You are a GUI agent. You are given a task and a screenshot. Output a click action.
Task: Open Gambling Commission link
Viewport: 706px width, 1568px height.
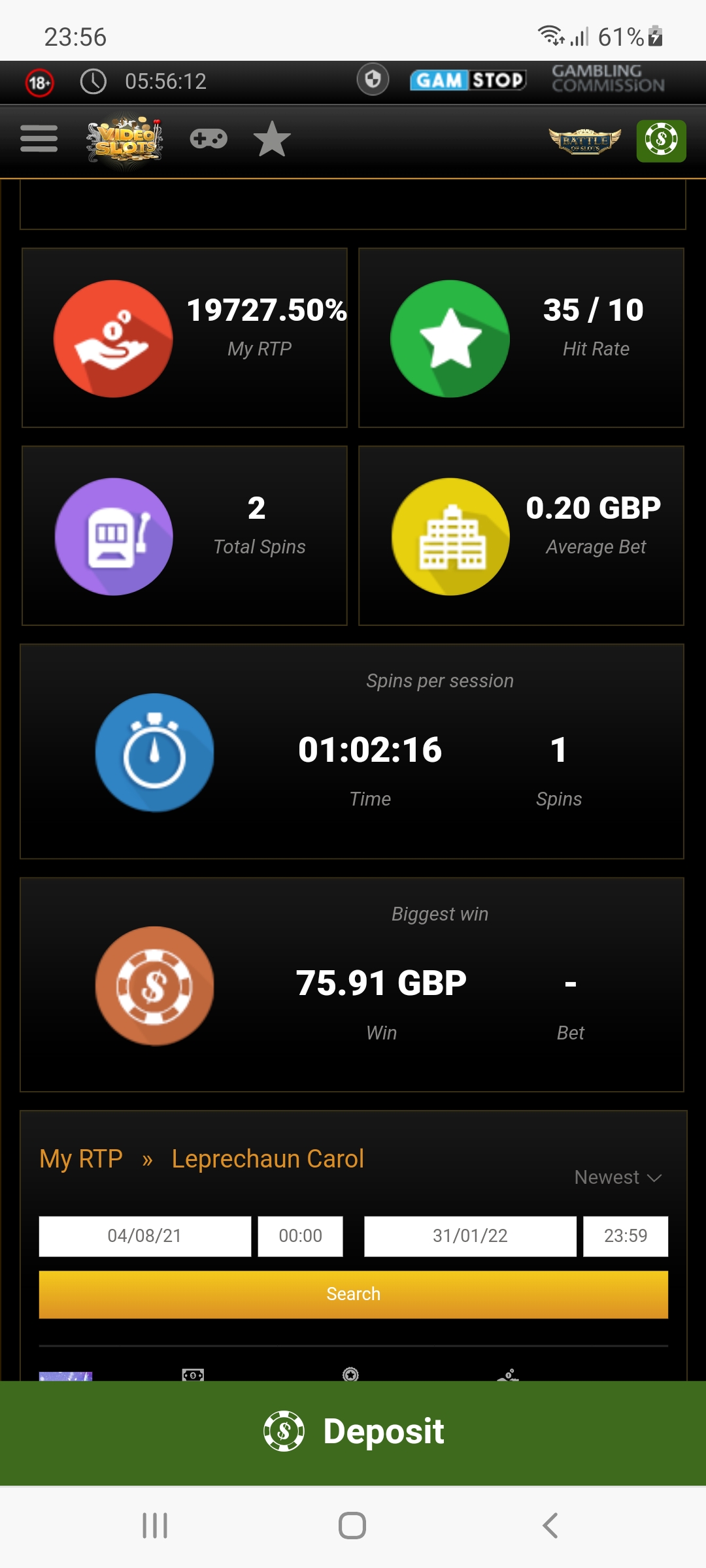(608, 79)
